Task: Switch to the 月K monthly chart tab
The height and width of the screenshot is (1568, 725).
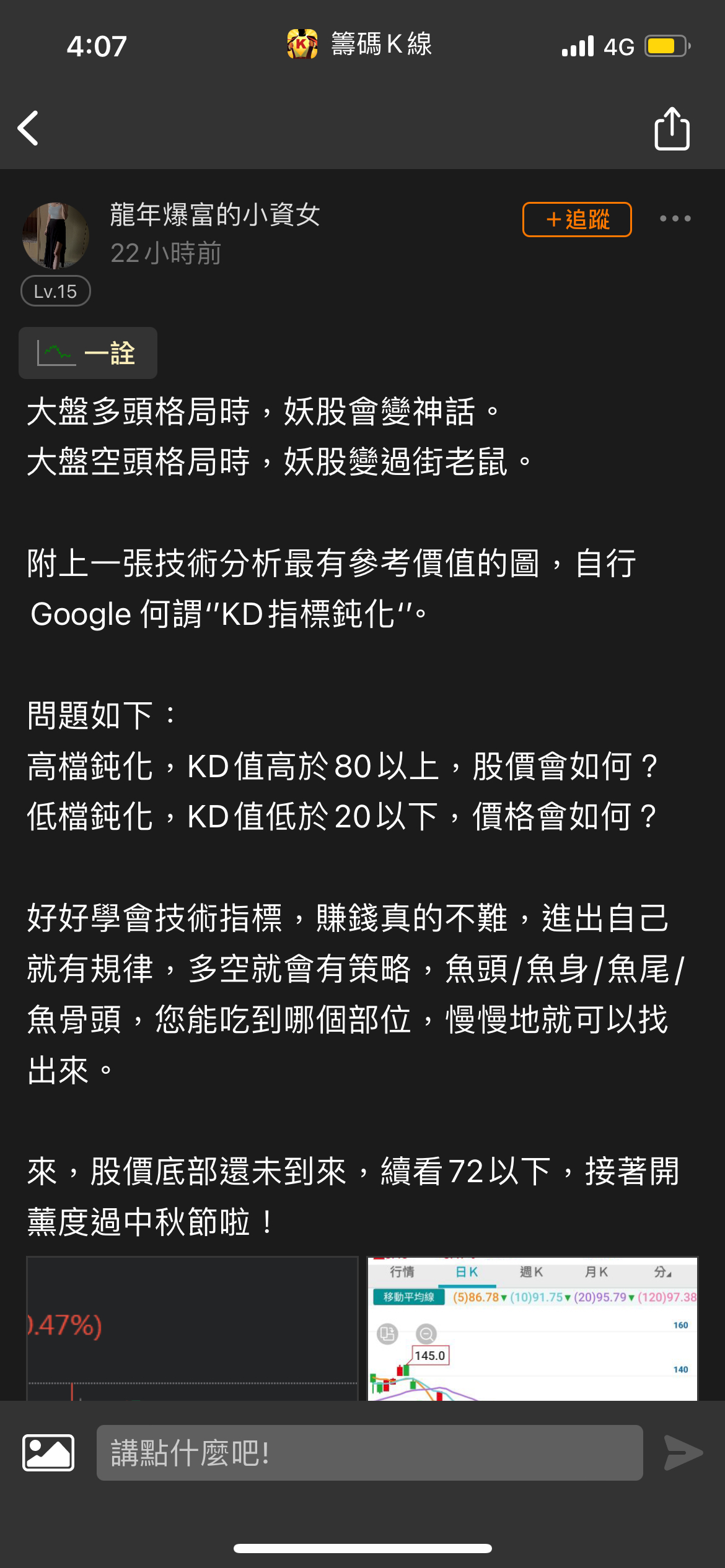Action: tap(595, 1273)
